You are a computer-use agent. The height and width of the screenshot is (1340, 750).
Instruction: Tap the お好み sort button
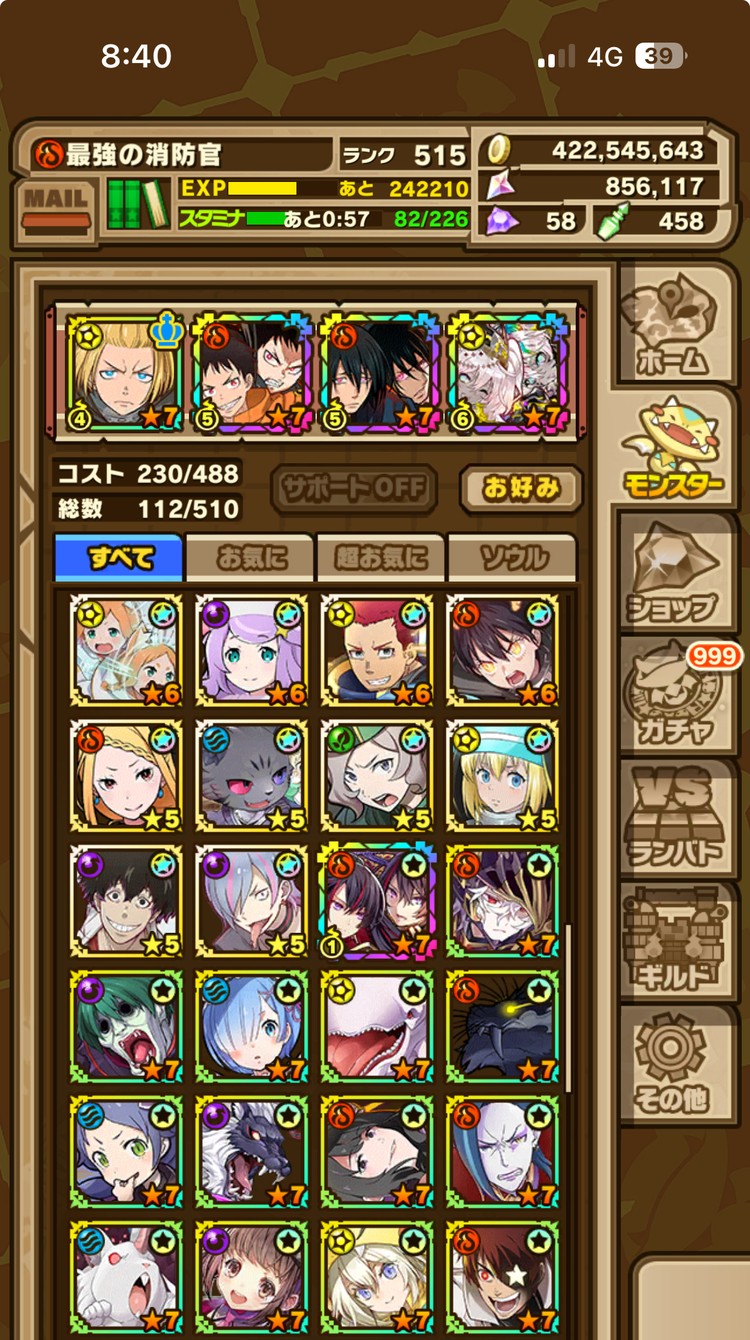click(x=520, y=489)
